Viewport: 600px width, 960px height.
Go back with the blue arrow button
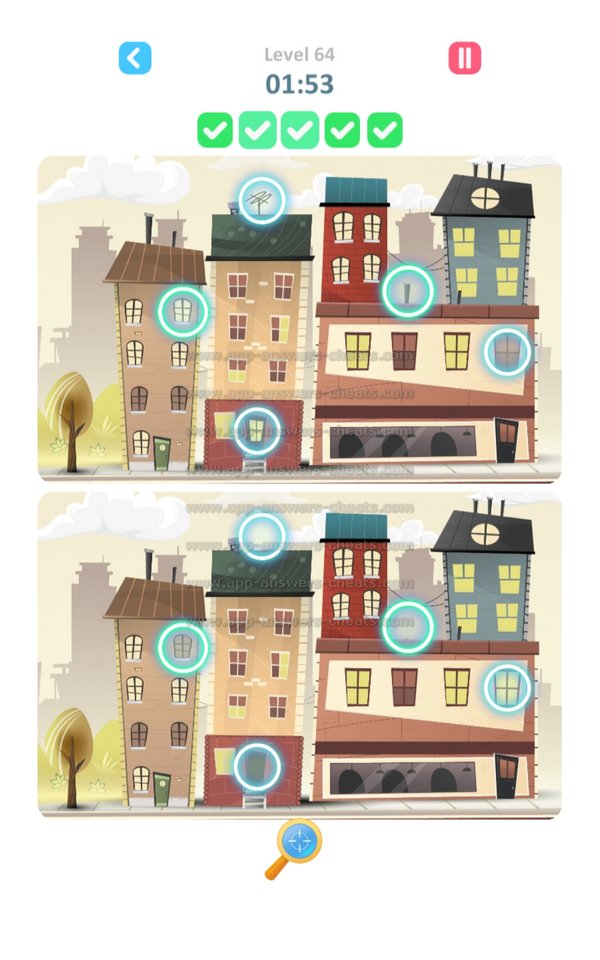[135, 58]
